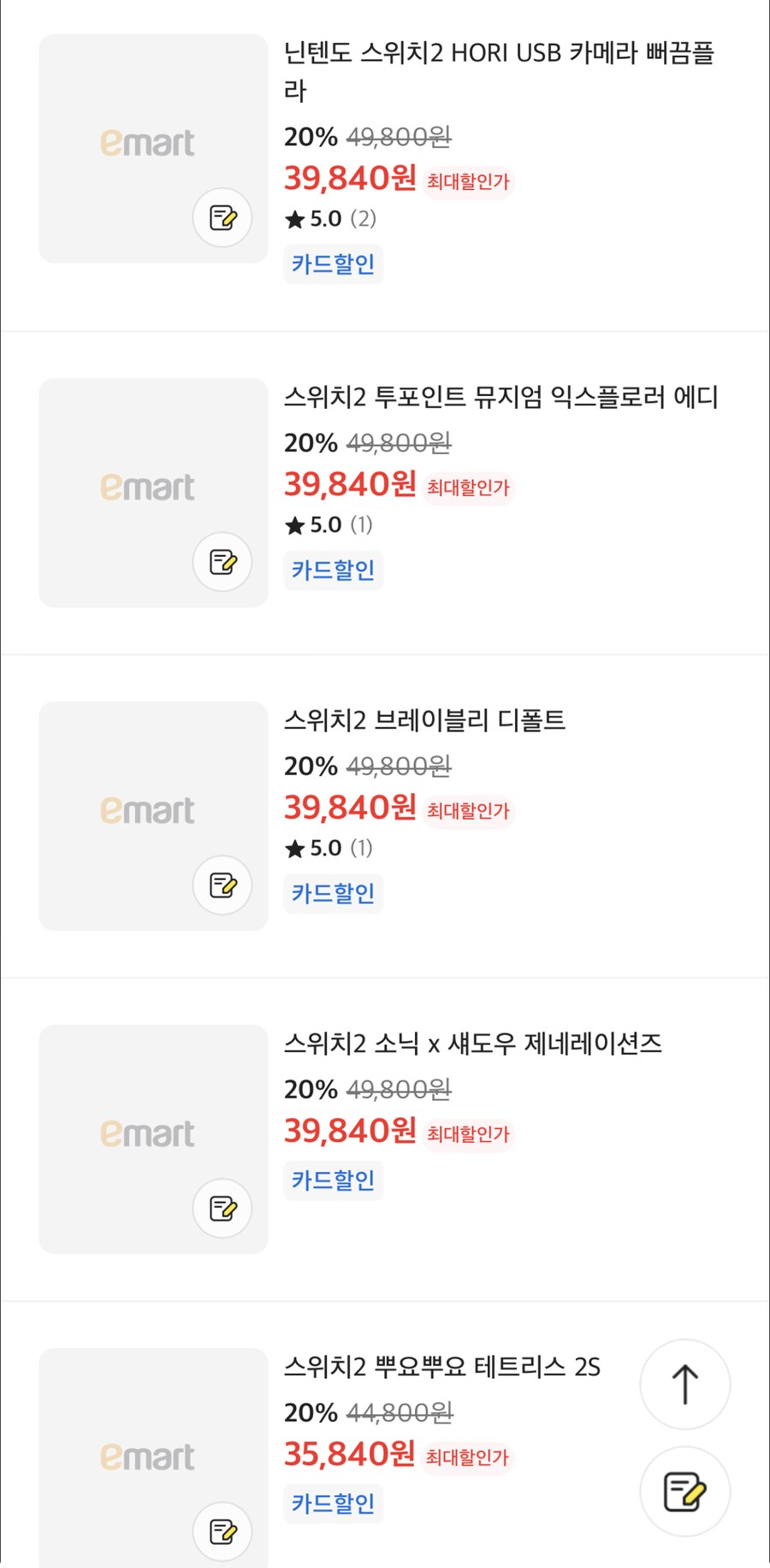This screenshot has width=770, height=1568.
Task: Click the 카드할인 badge under the HORI camera product
Action: (333, 264)
